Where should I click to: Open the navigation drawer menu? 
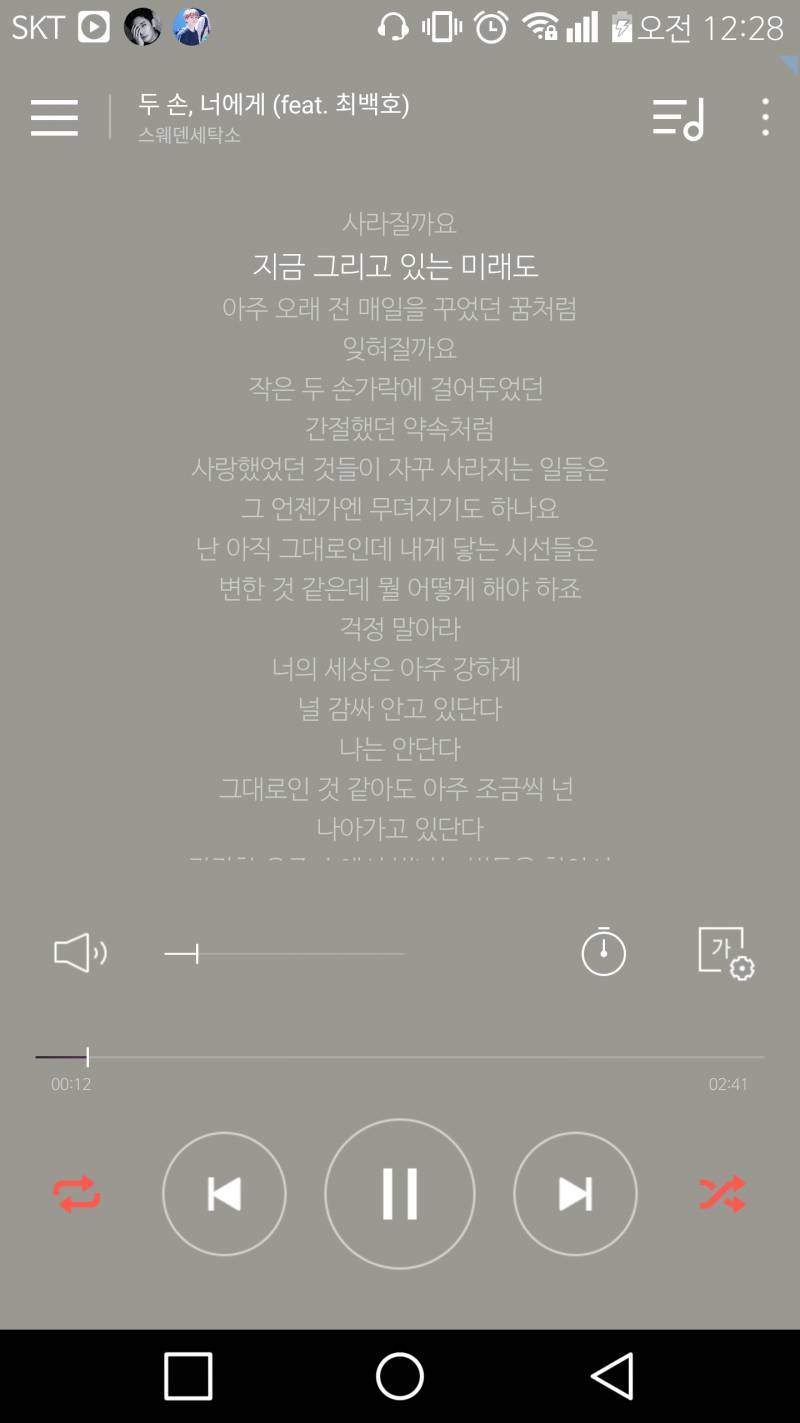[x=53, y=118]
